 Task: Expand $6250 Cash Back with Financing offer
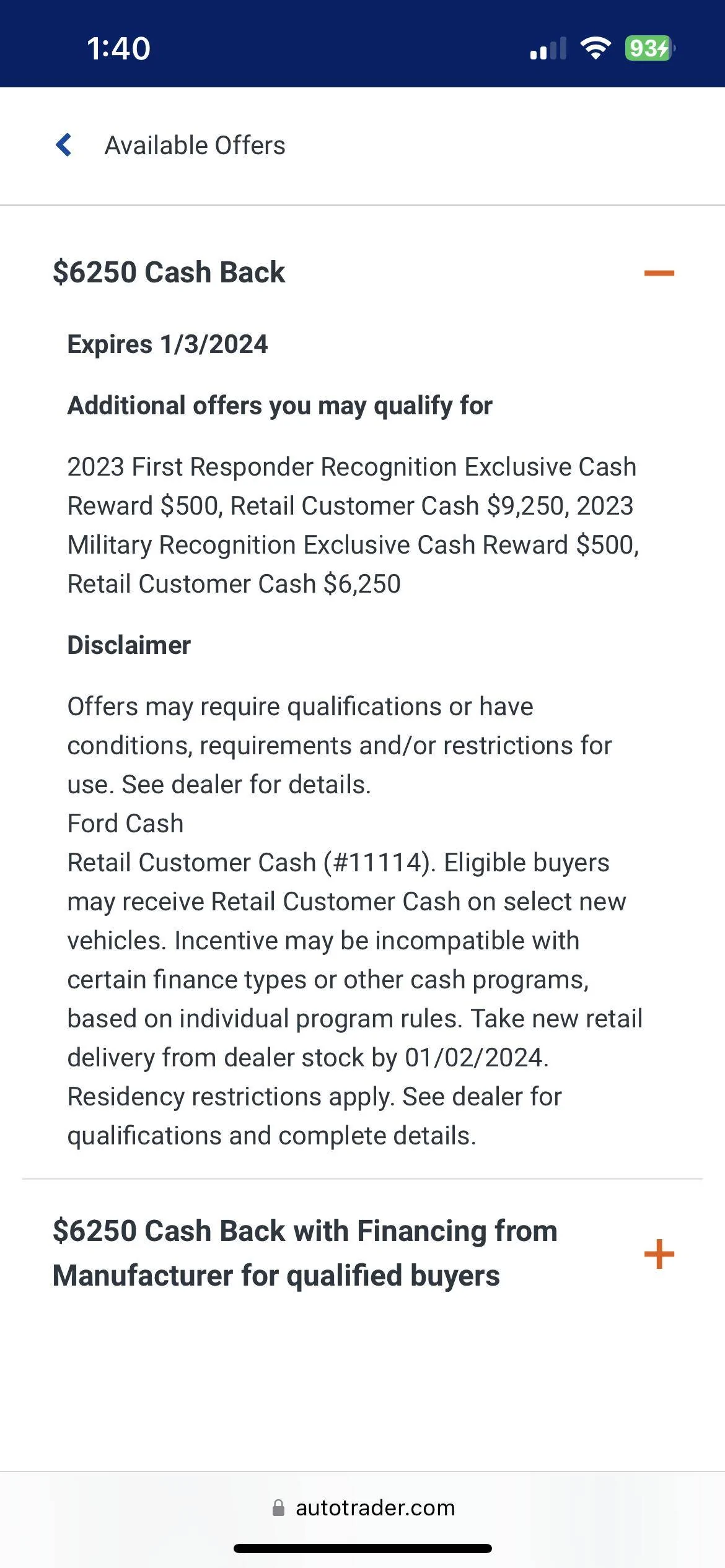(659, 1253)
